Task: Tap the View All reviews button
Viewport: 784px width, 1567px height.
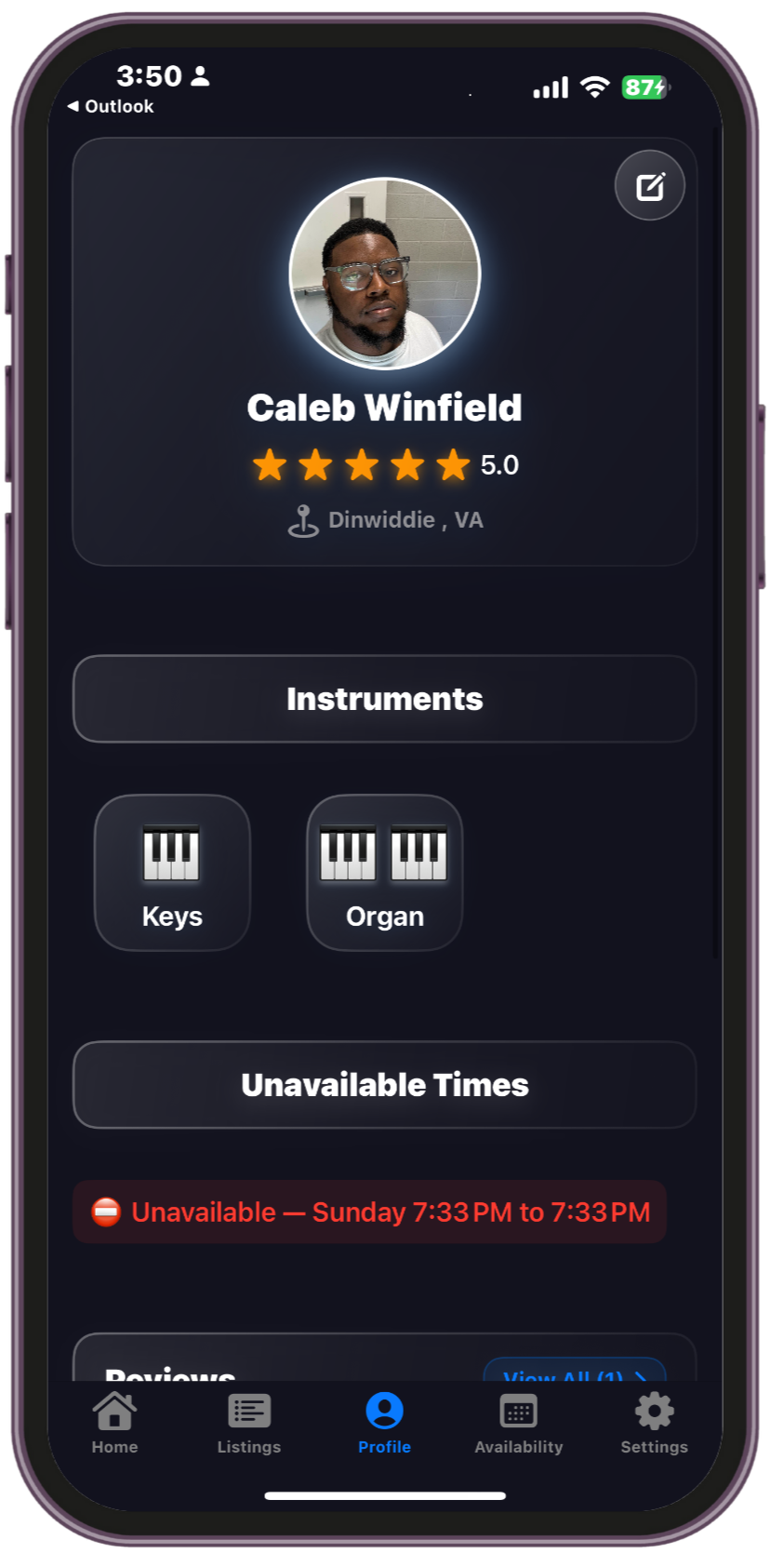Action: tap(574, 1372)
